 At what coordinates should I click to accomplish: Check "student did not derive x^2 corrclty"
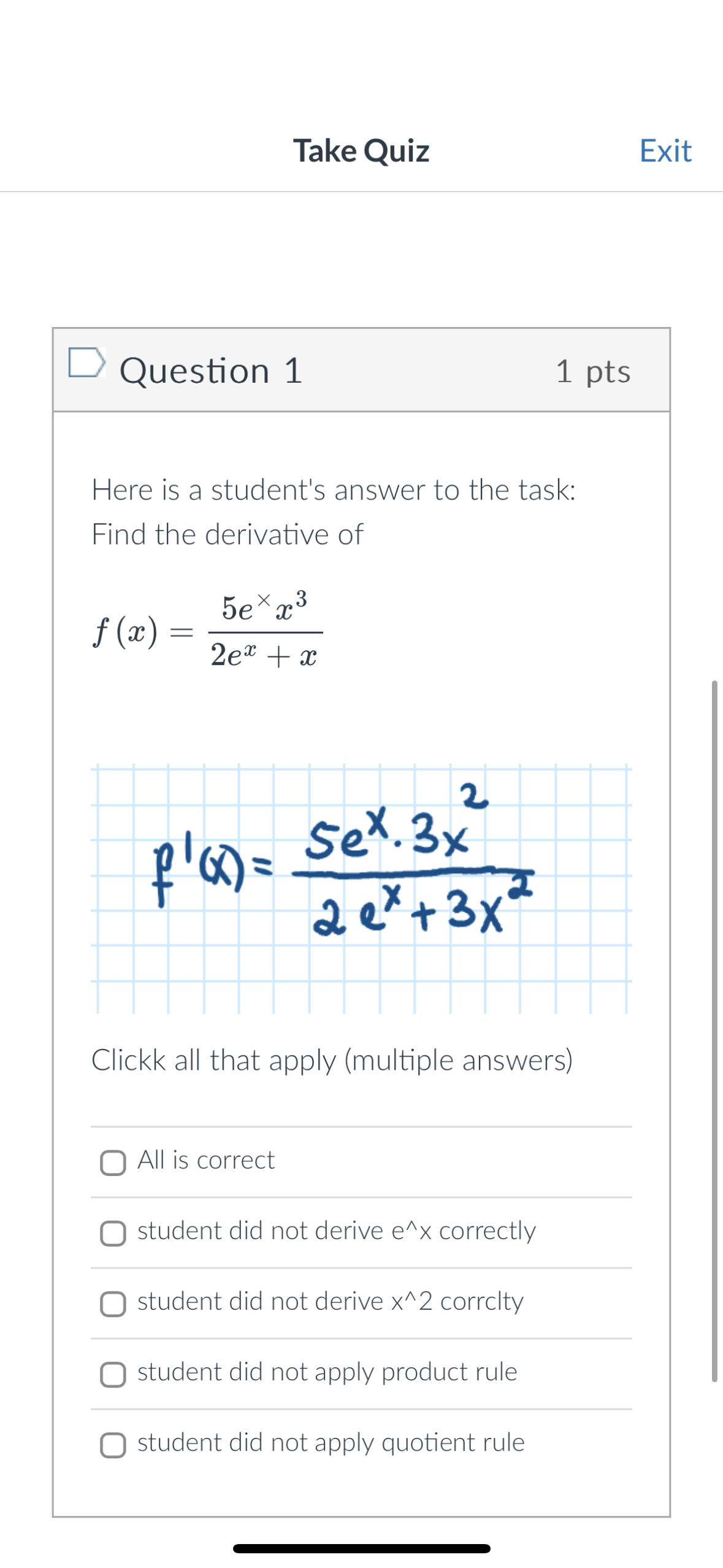(x=114, y=1302)
